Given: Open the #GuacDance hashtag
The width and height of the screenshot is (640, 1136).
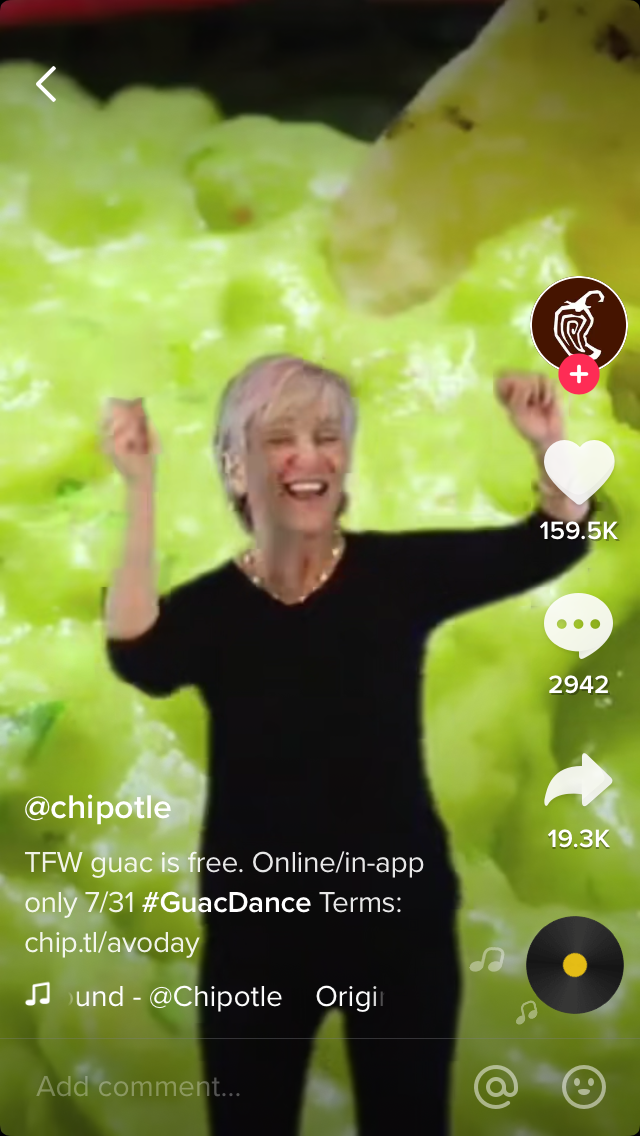Looking at the screenshot, I should (x=226, y=903).
